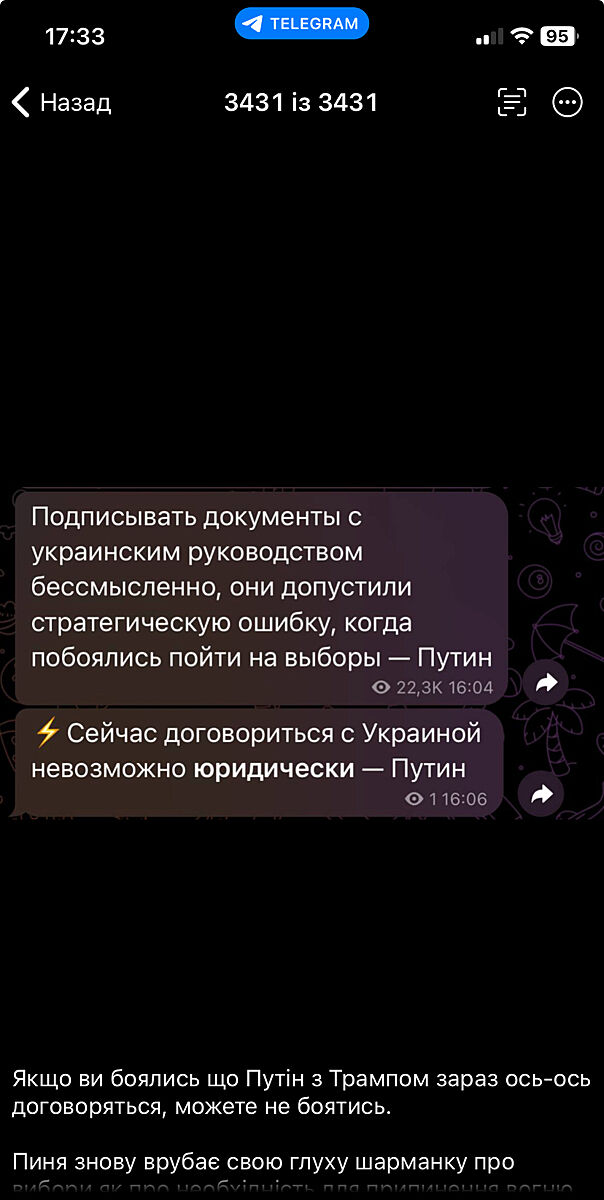Return to the app via the Telegram pill
This screenshot has height=1200, width=604.
[x=302, y=24]
